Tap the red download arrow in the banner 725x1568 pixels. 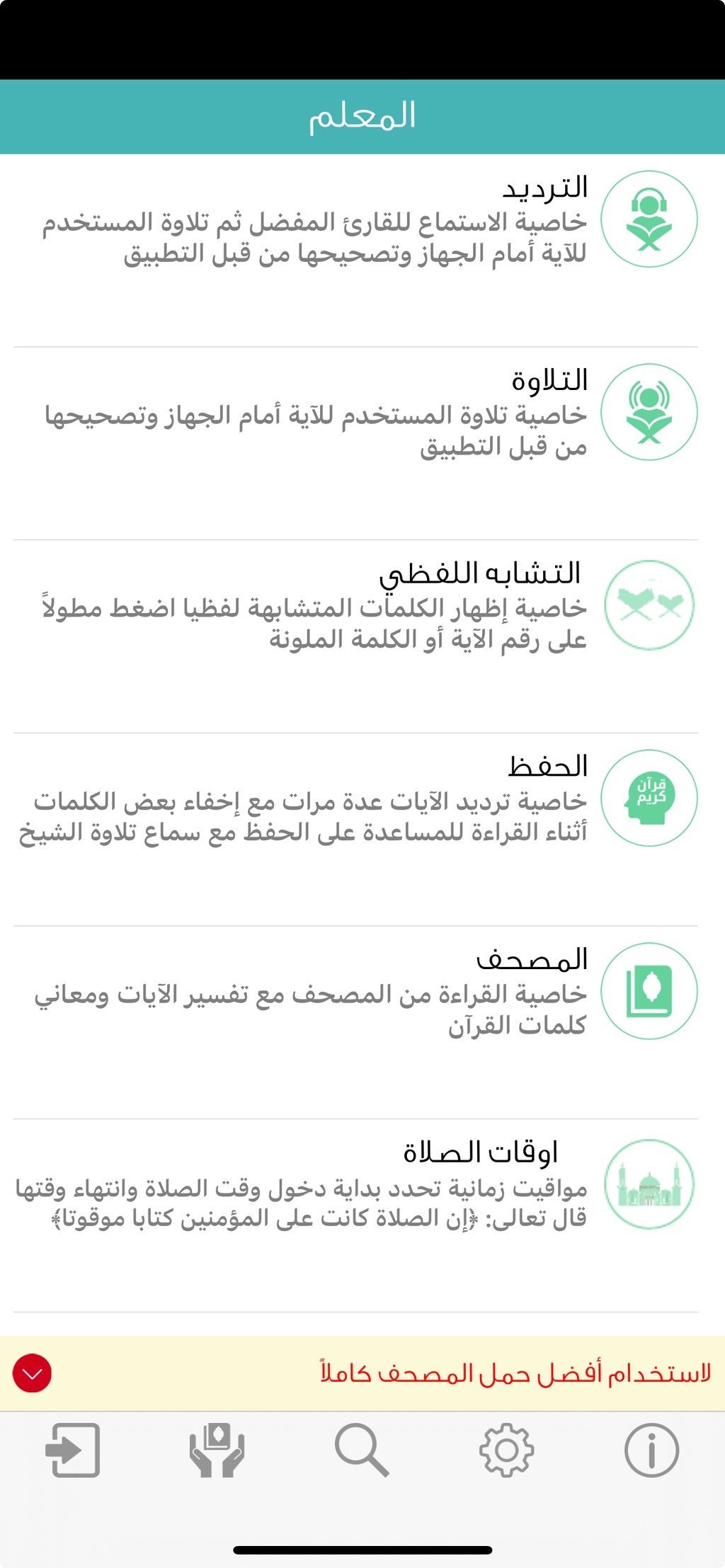point(32,1373)
